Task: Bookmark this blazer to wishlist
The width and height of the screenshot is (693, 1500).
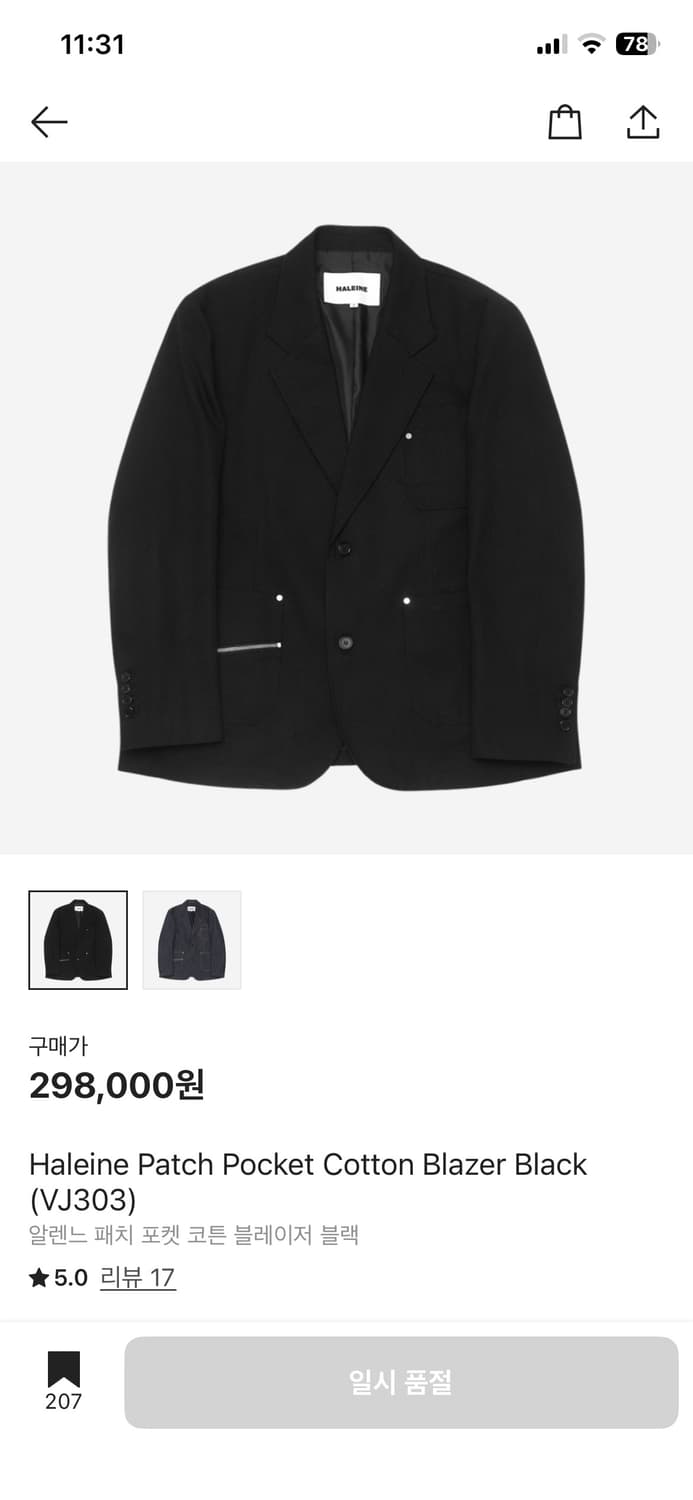Action: [63, 1370]
